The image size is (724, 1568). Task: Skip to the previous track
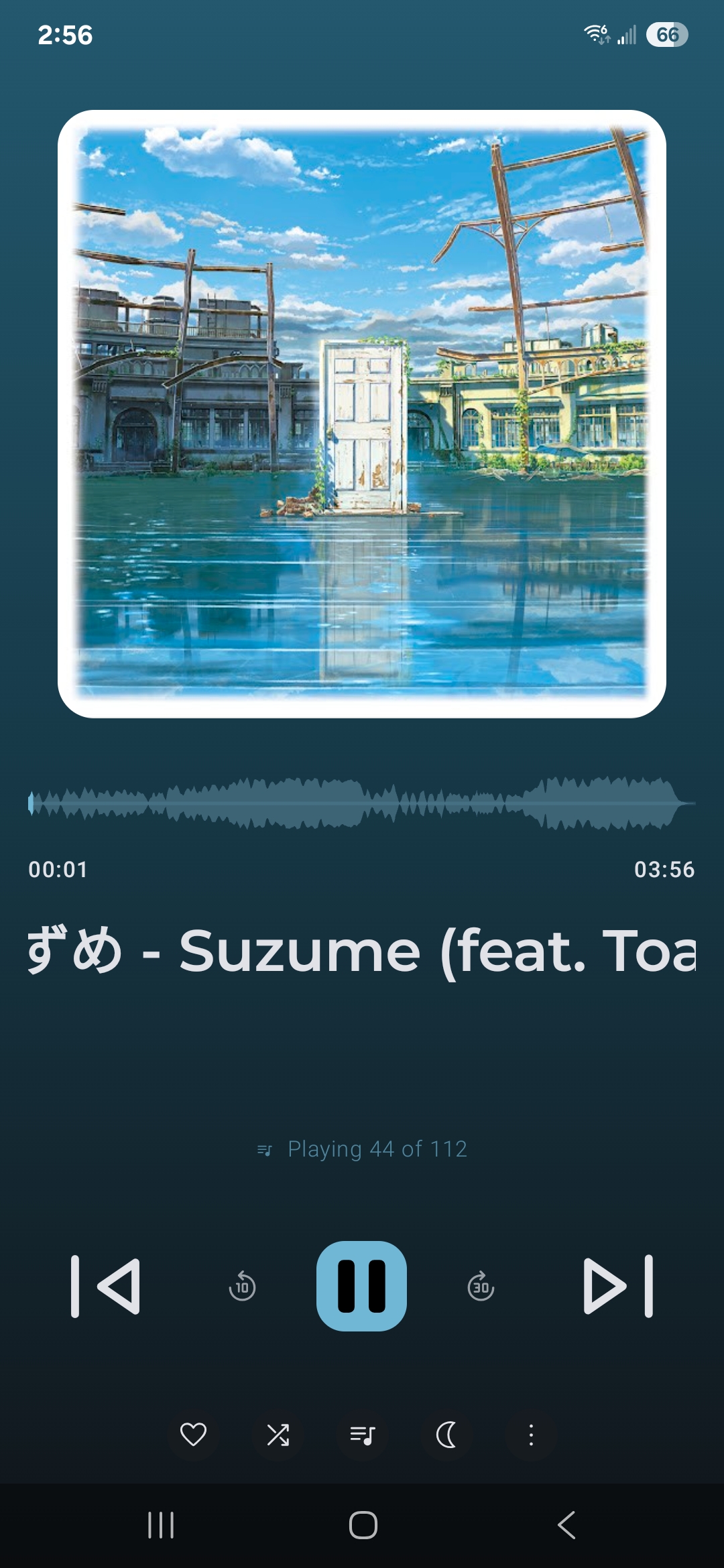tap(105, 1286)
